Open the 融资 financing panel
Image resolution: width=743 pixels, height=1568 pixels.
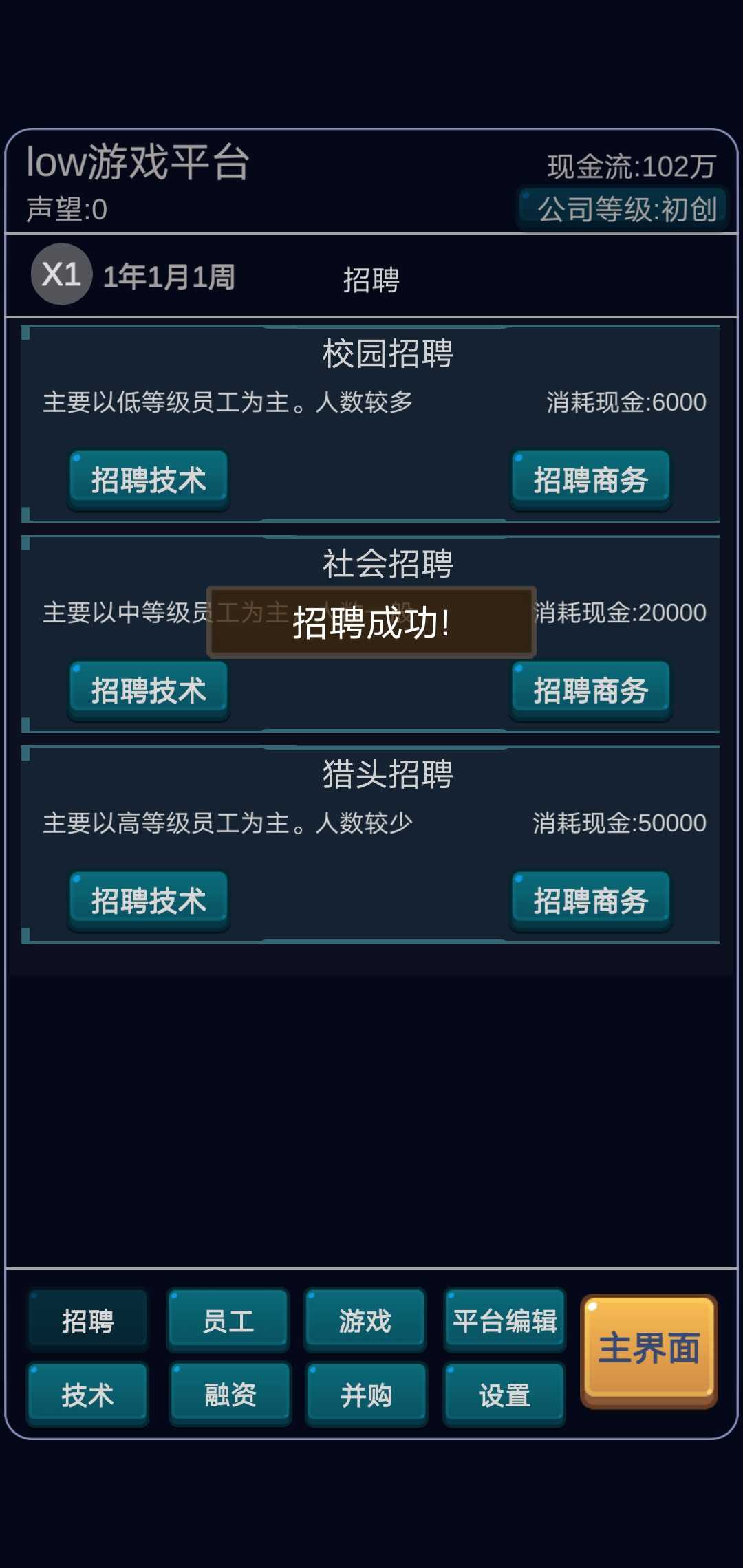point(228,1395)
